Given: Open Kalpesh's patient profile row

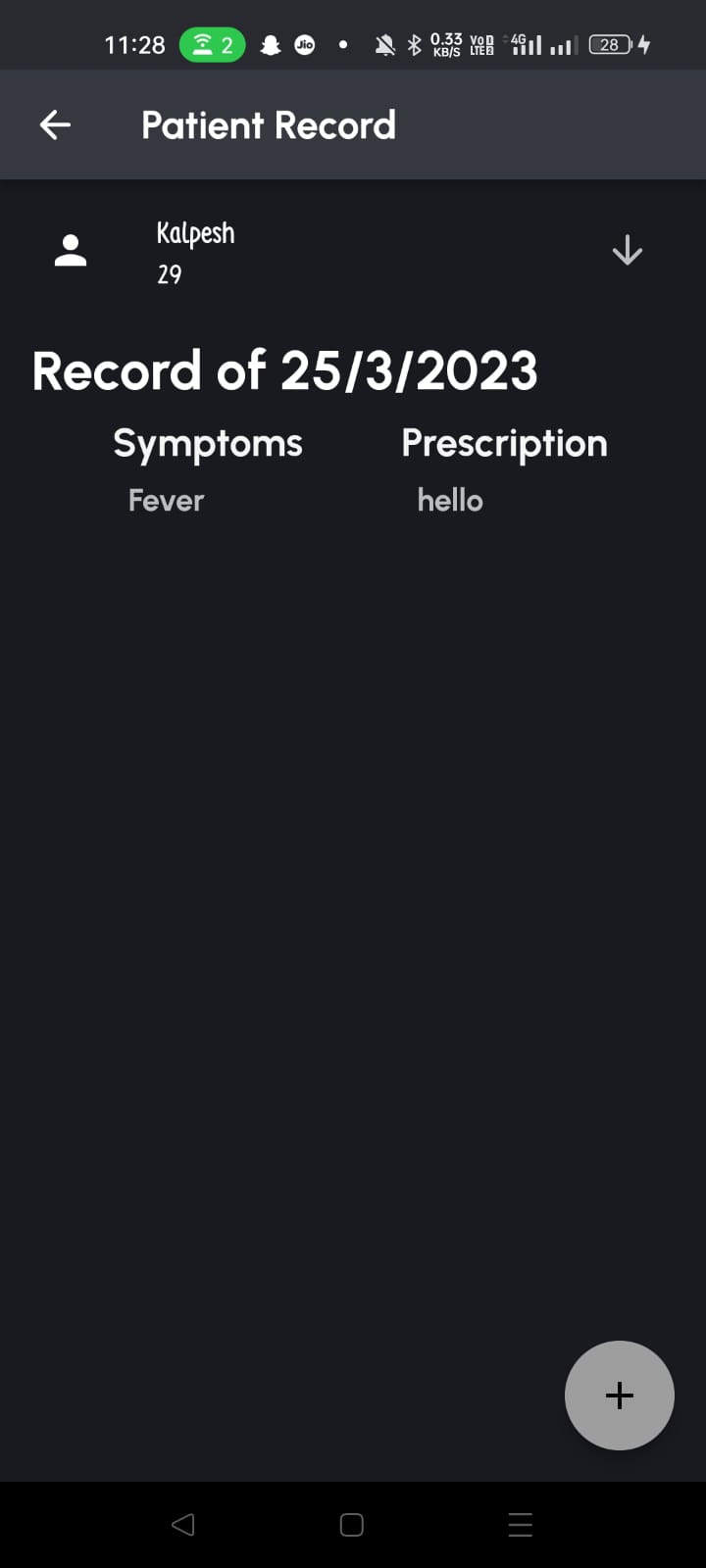Looking at the screenshot, I should 196,252.
